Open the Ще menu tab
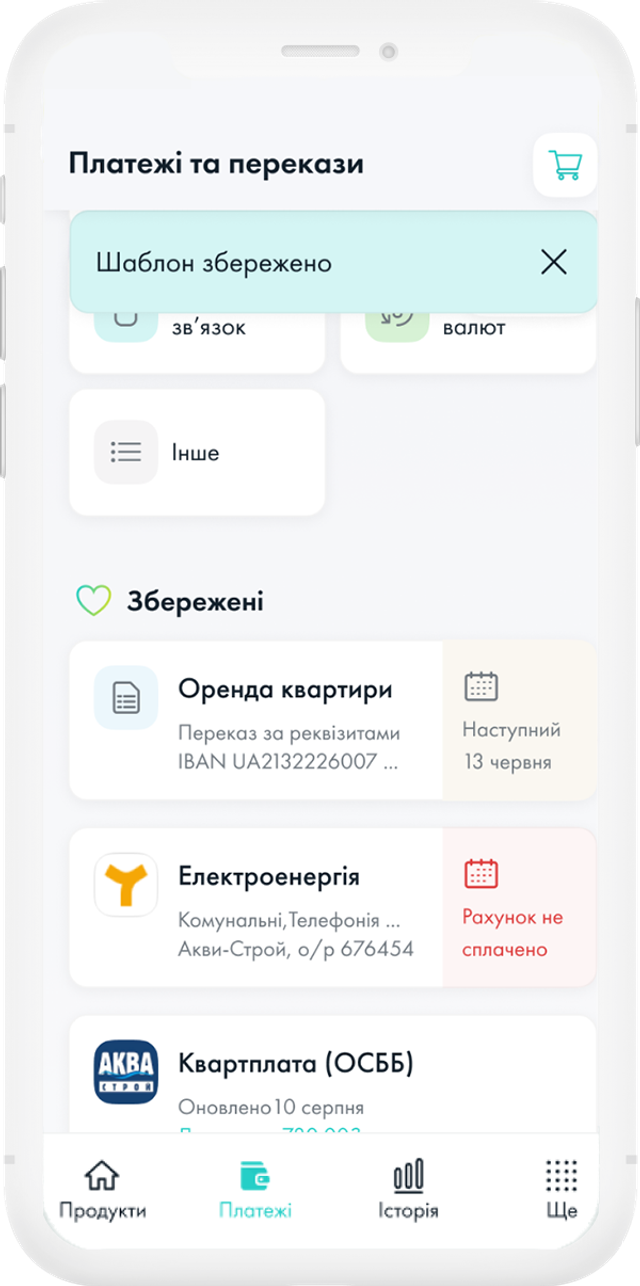640x1286 pixels. [562, 1190]
